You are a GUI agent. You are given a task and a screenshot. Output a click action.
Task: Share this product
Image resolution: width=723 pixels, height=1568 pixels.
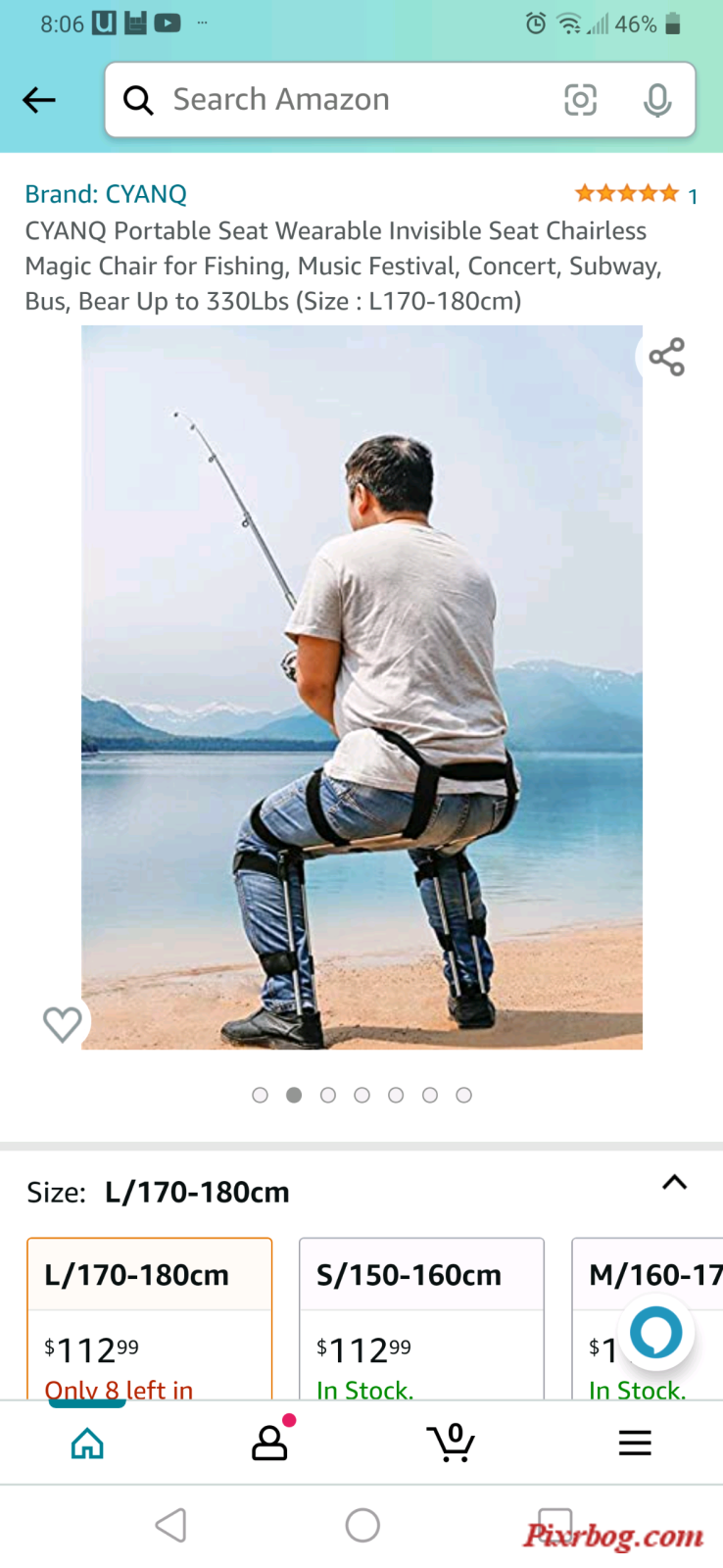[667, 357]
